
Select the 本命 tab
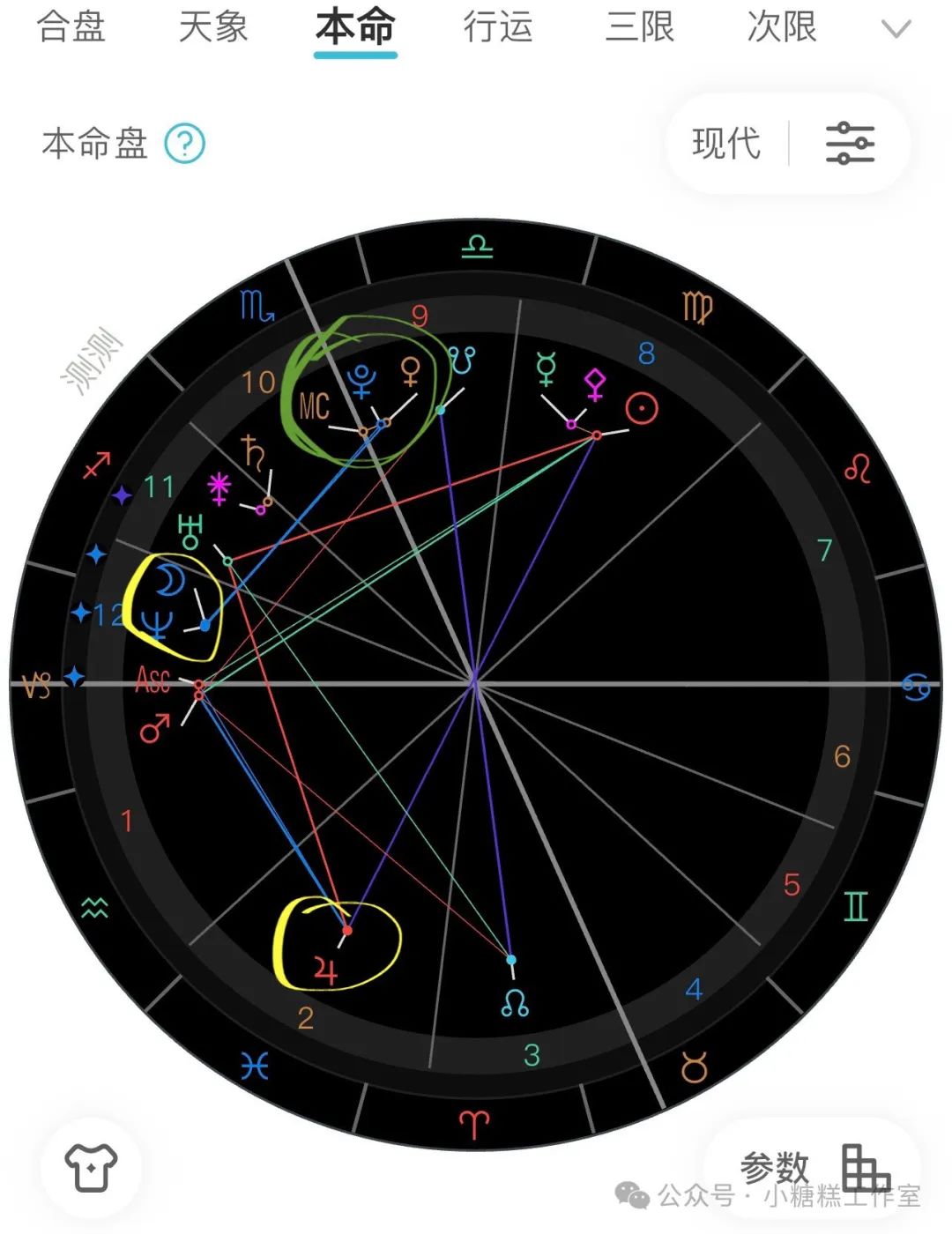[x=355, y=27]
